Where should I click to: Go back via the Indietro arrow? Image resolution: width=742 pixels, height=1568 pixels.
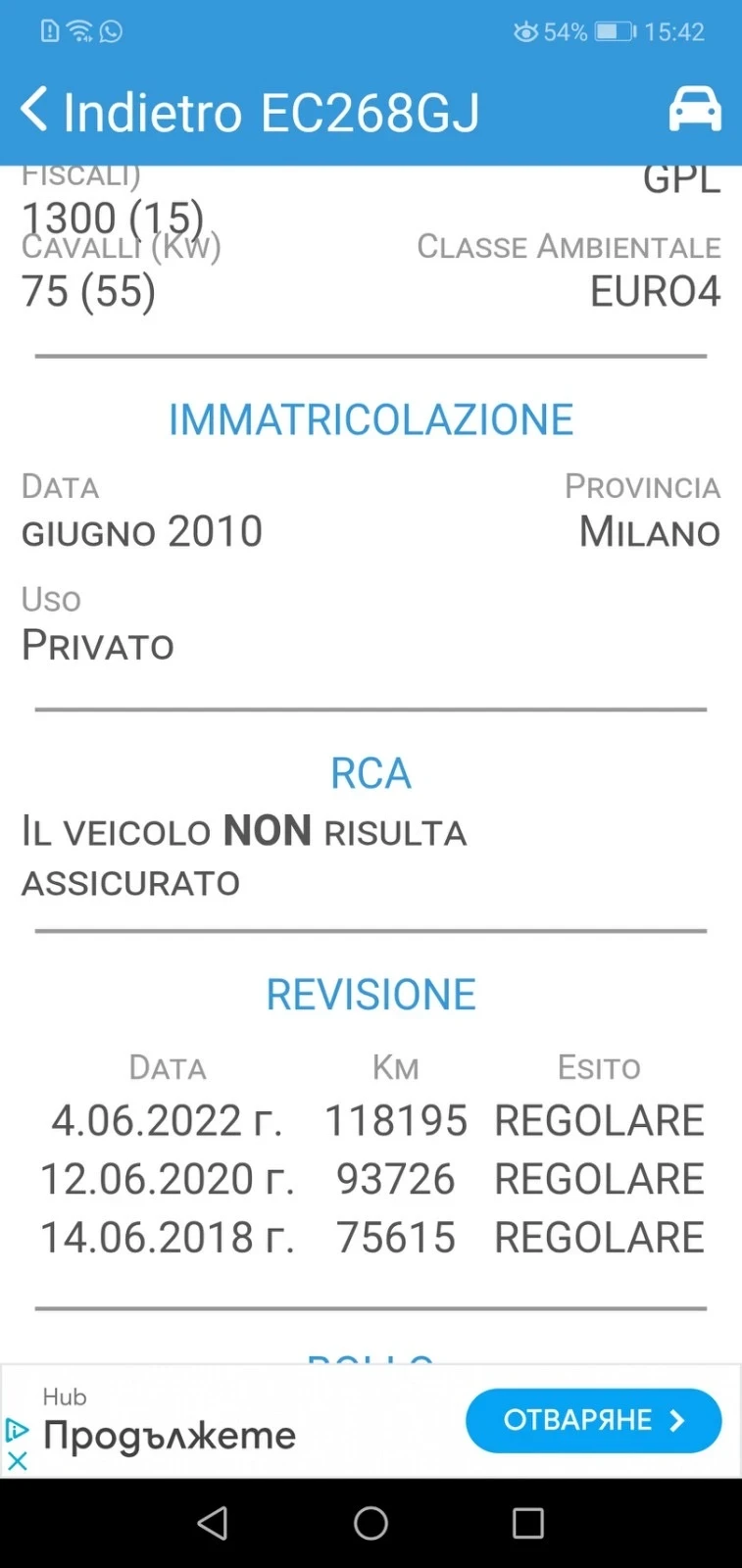[35, 110]
